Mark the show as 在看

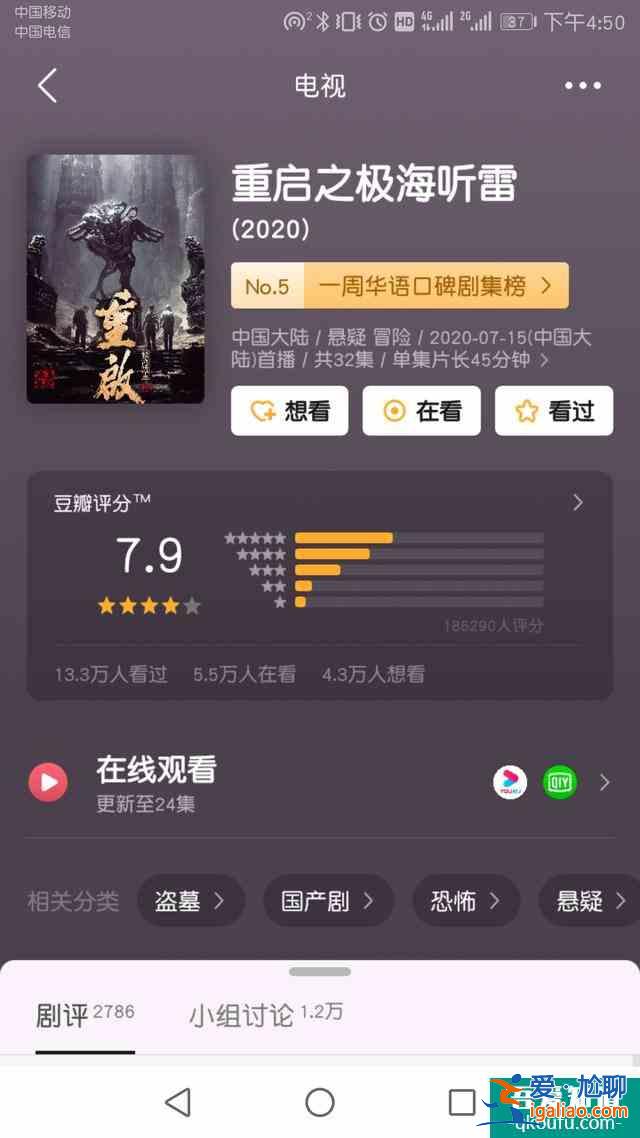tap(422, 412)
